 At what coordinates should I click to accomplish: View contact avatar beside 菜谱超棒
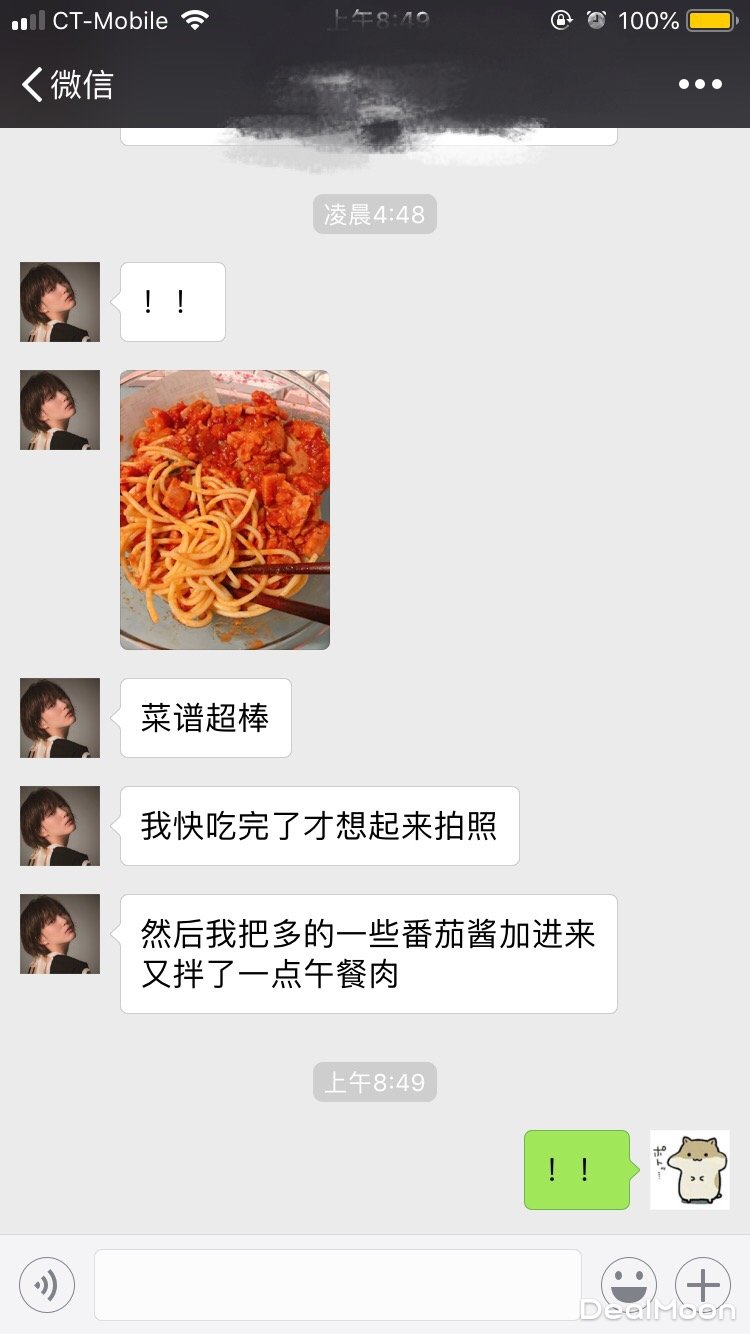[x=60, y=718]
